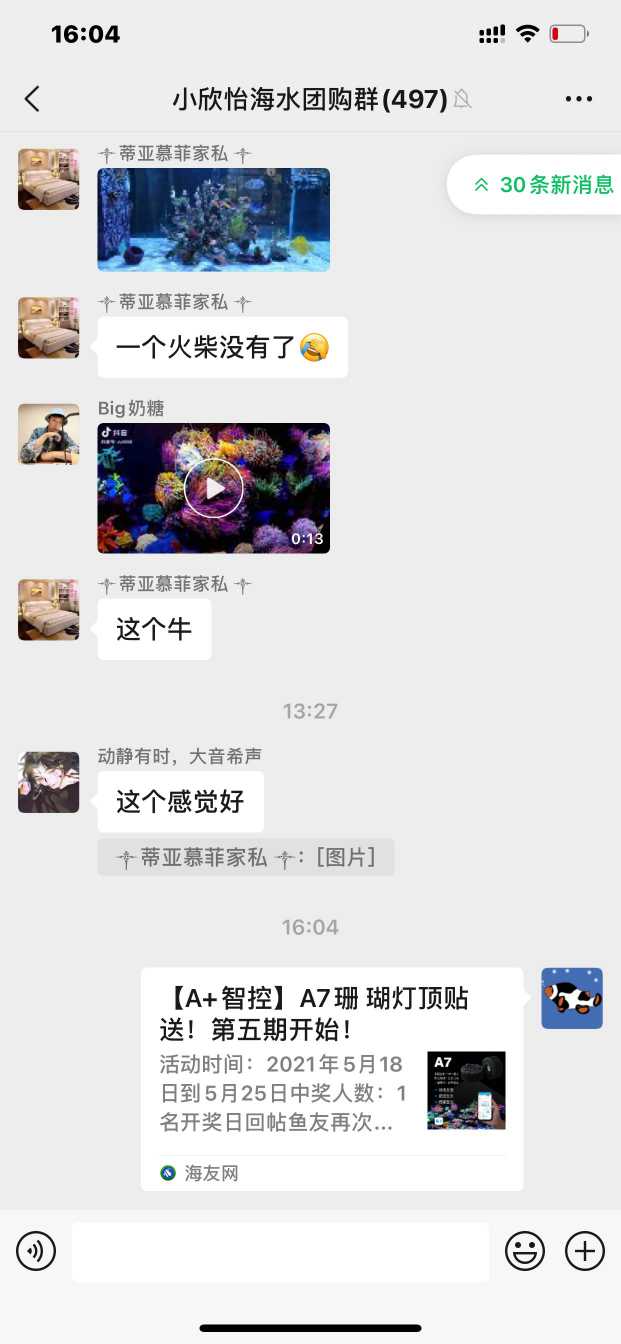Open the avatar of 动静有时，大音希声
The width and height of the screenshot is (621, 1344).
pyautogui.click(x=48, y=782)
